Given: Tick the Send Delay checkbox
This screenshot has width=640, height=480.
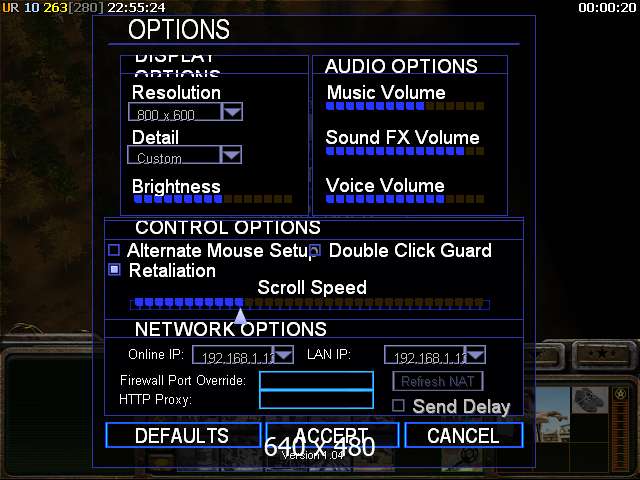Looking at the screenshot, I should [398, 405].
